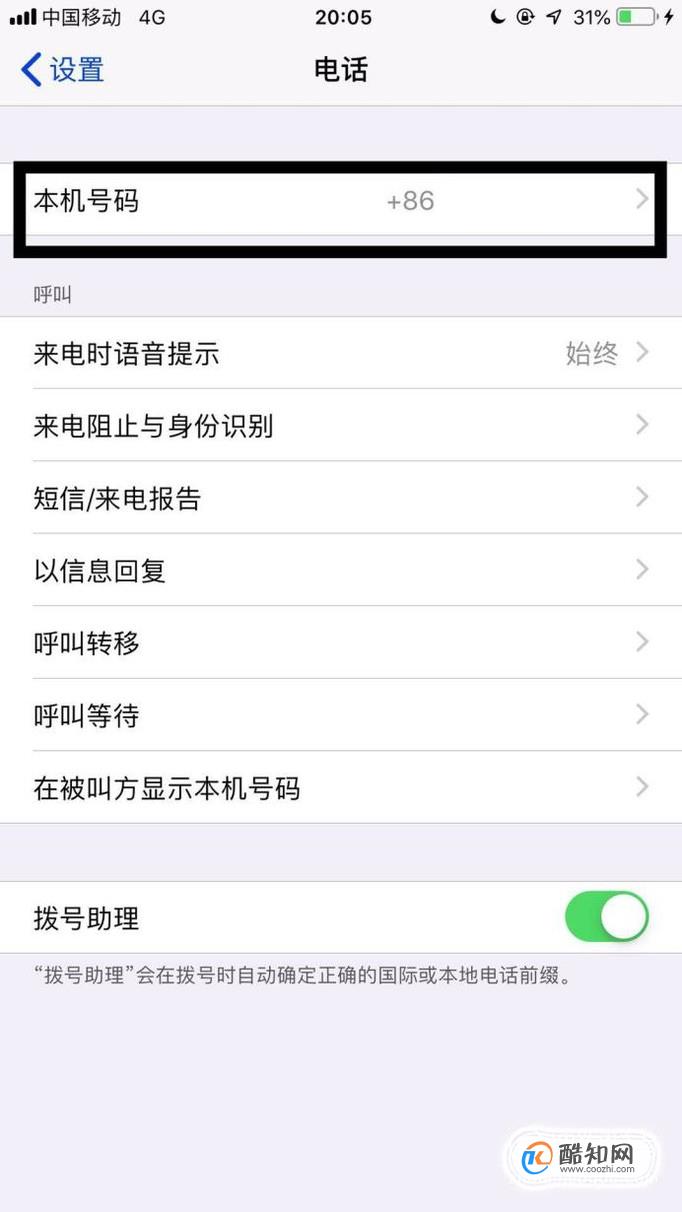
Task: Open 短信/来电报告
Action: [x=341, y=497]
